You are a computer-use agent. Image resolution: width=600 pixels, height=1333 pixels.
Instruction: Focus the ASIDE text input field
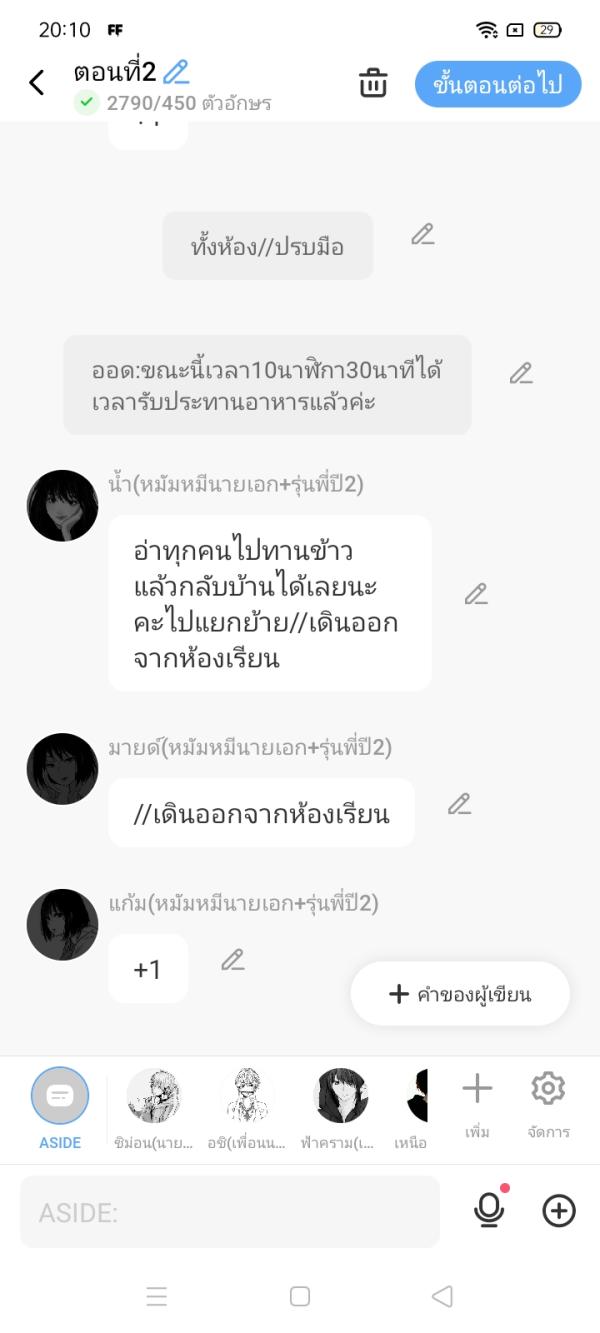pos(230,1212)
